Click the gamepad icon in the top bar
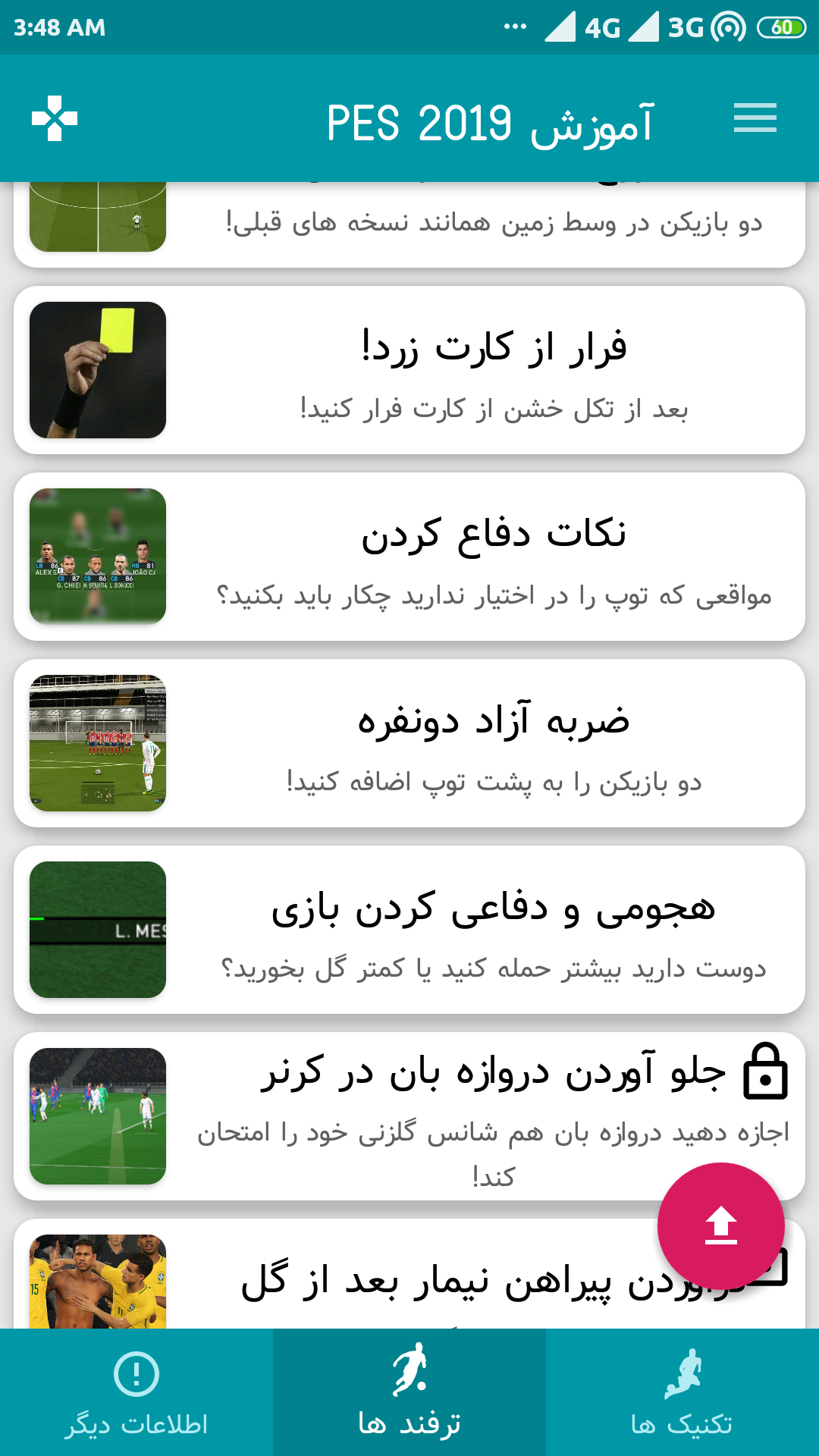Image resolution: width=819 pixels, height=1456 pixels. click(x=57, y=118)
